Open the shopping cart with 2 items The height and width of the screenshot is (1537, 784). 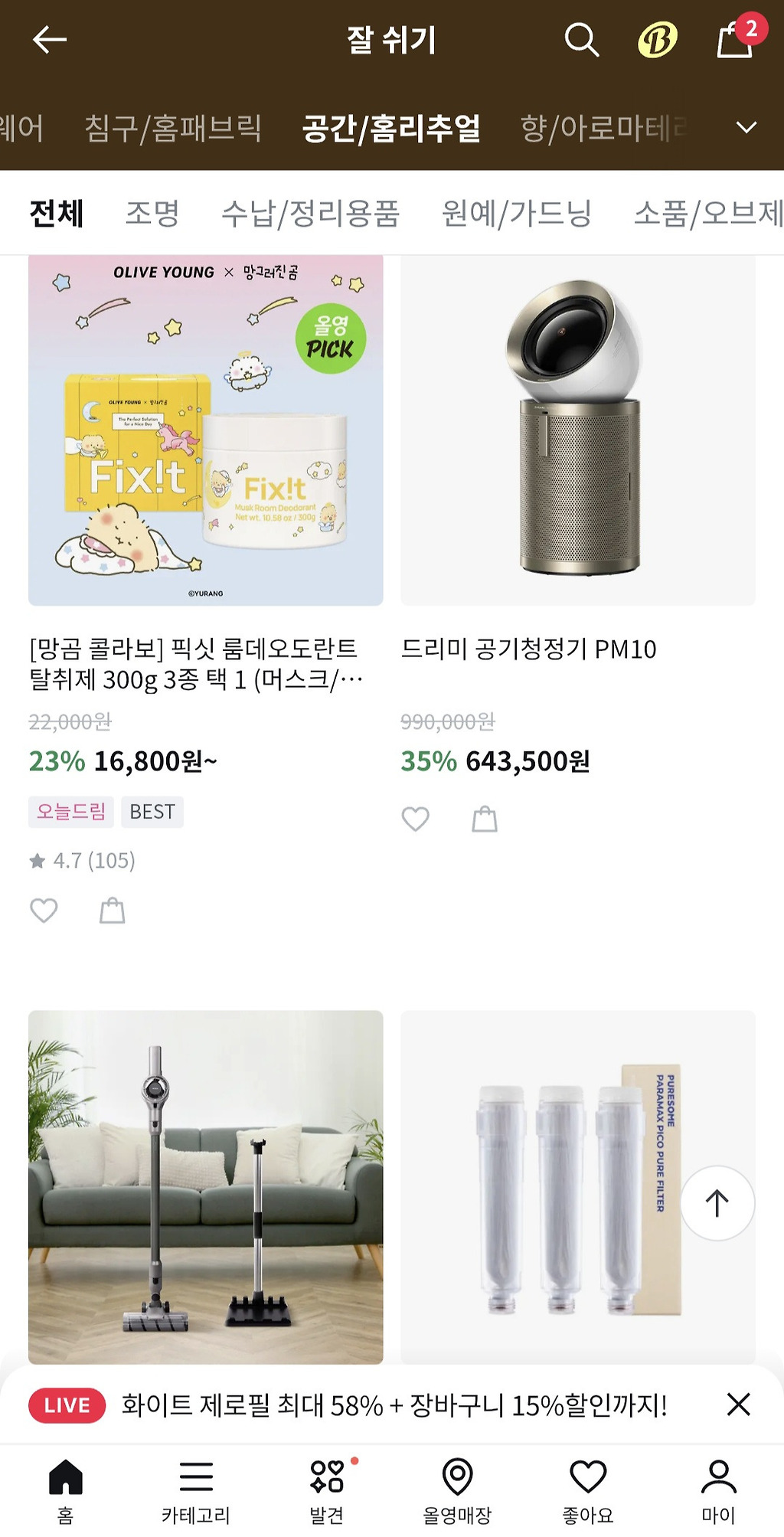tap(736, 38)
